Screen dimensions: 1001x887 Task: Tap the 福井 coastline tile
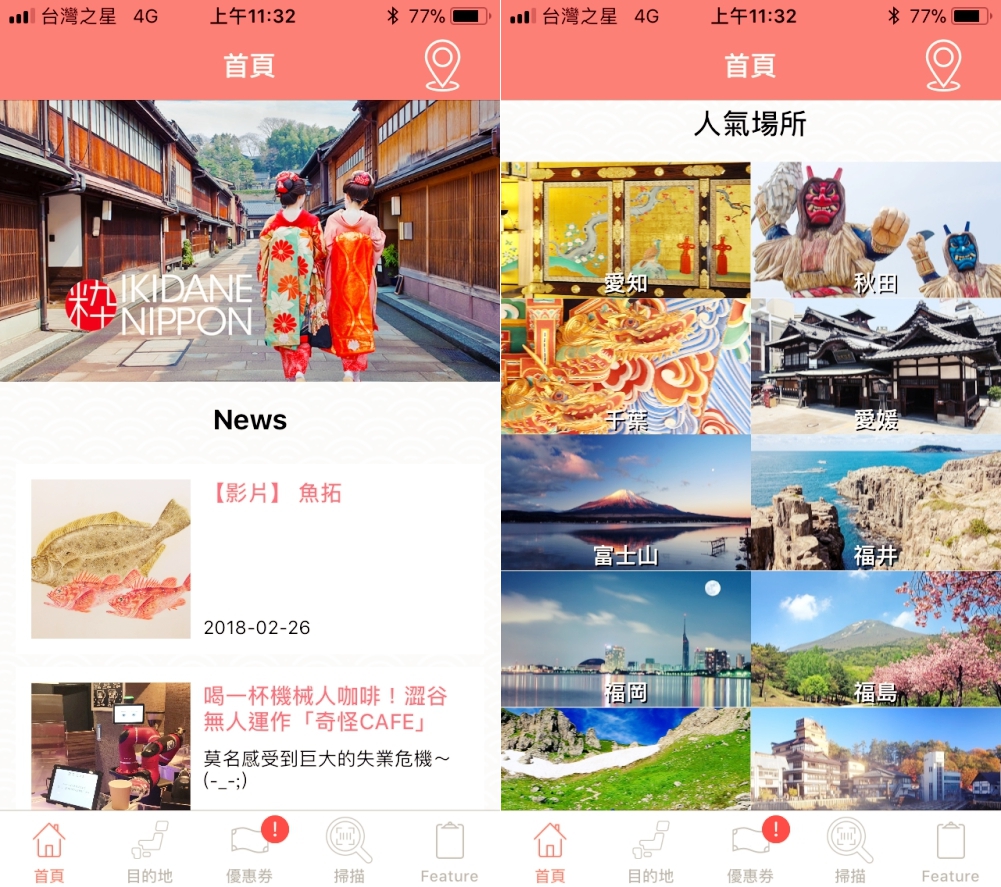tap(875, 502)
